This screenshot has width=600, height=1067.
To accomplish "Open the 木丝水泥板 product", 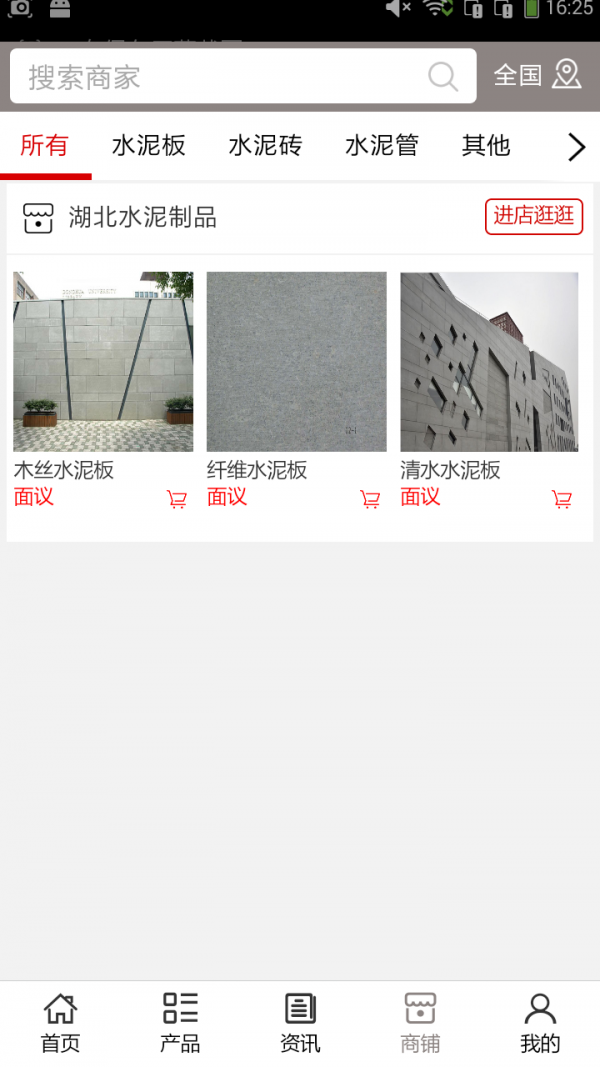I will click(x=103, y=362).
